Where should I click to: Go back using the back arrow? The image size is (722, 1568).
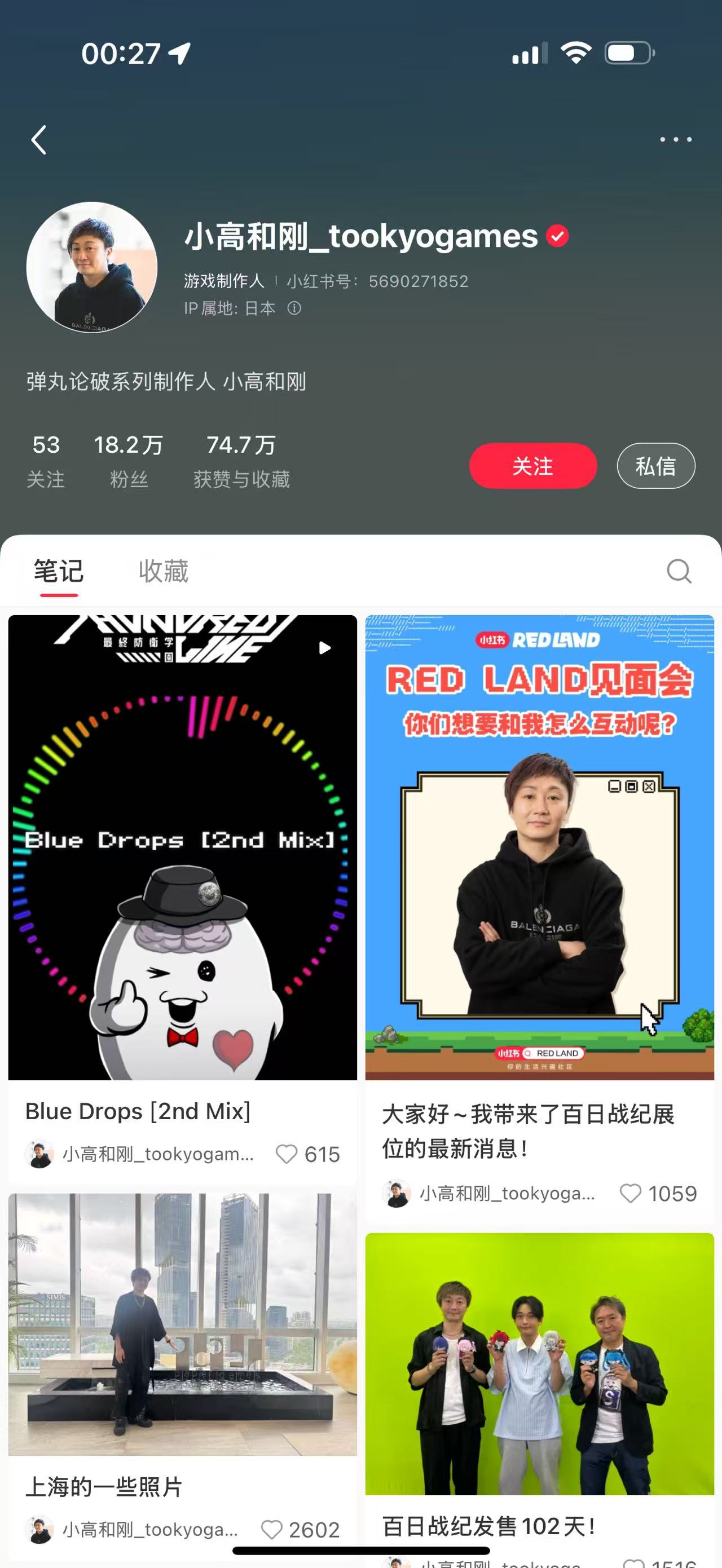tap(39, 140)
